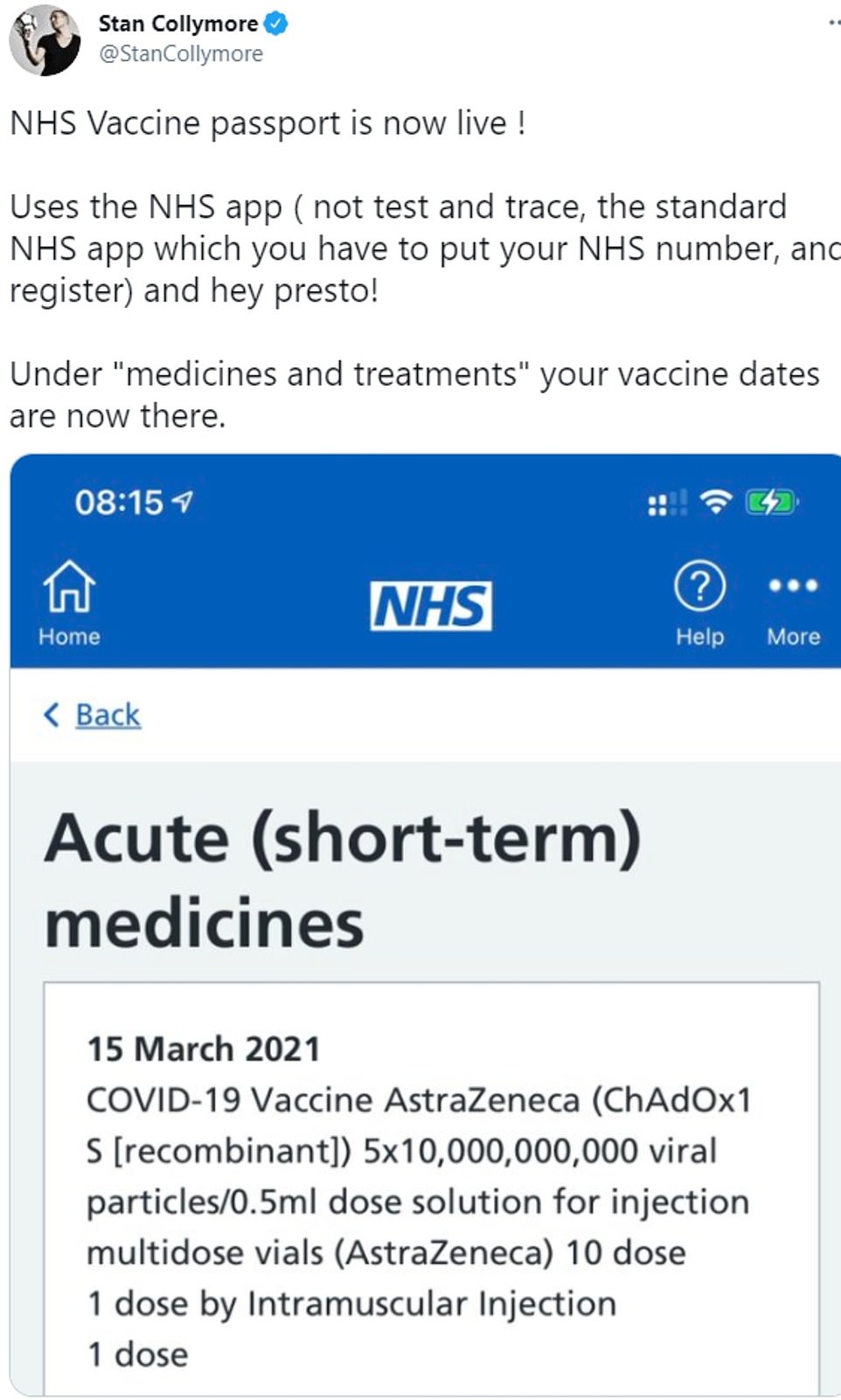
Task: Open Stan Collymore's profile picture
Action: coord(45,39)
